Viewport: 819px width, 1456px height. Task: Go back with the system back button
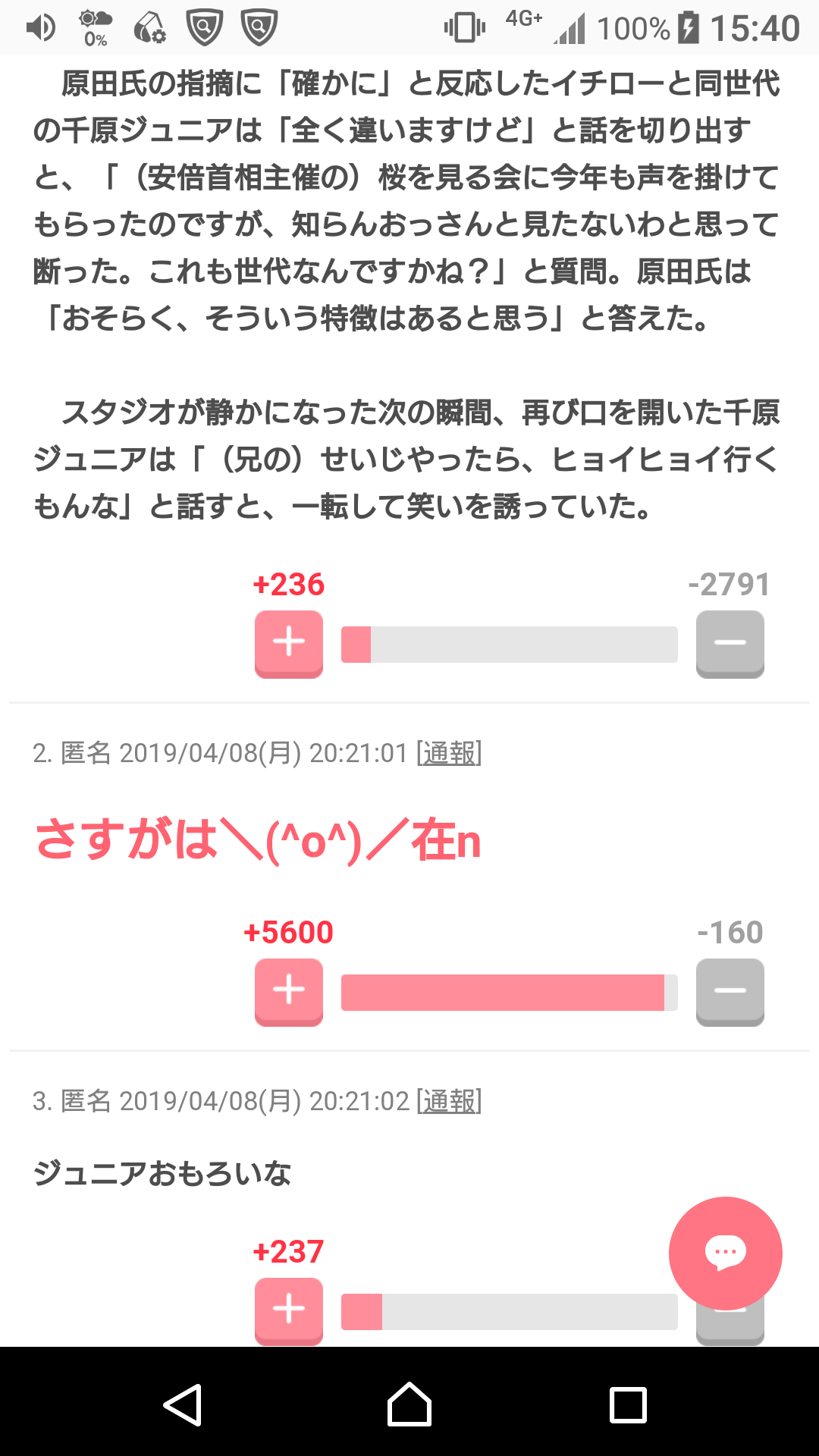pos(183,1404)
